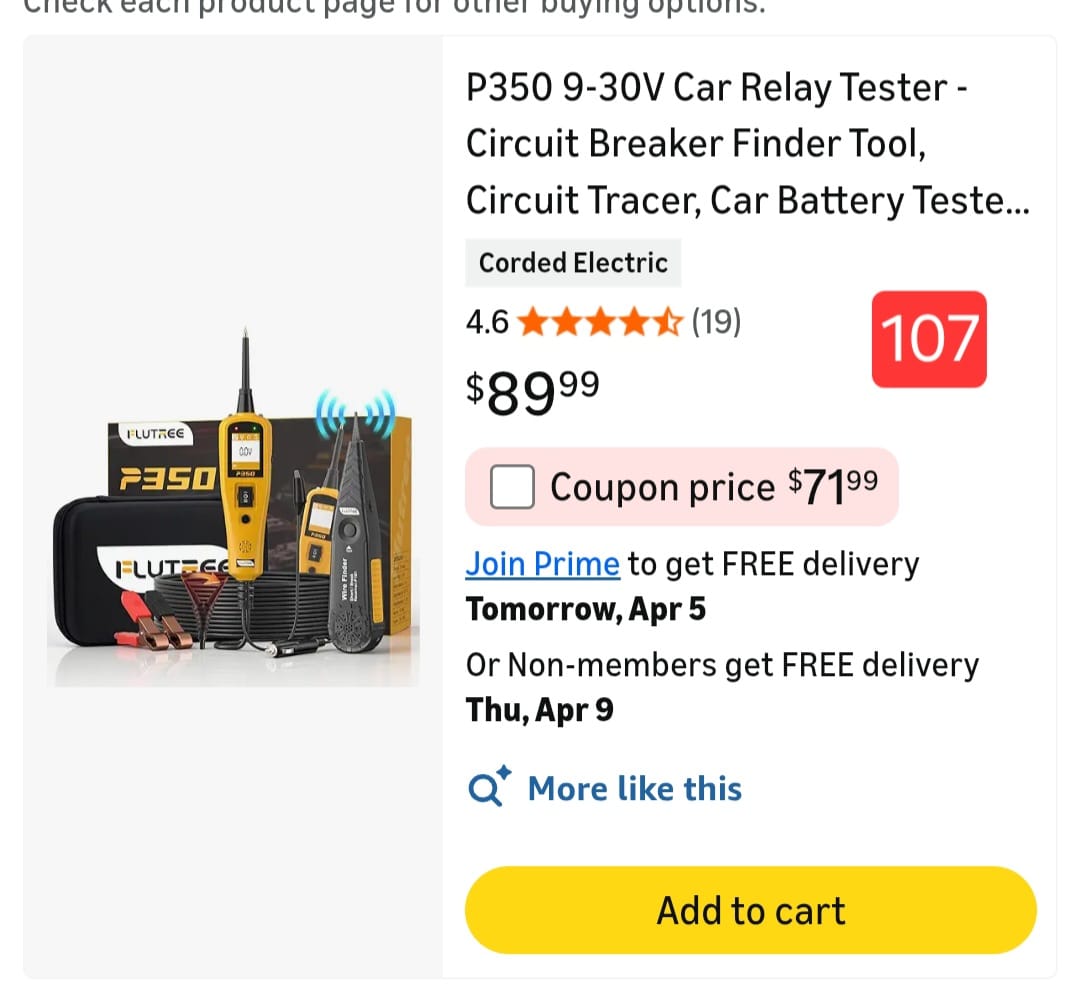The image size is (1080, 993).
Task: Open the P350 Car Relay Tester title
Action: click(746, 144)
